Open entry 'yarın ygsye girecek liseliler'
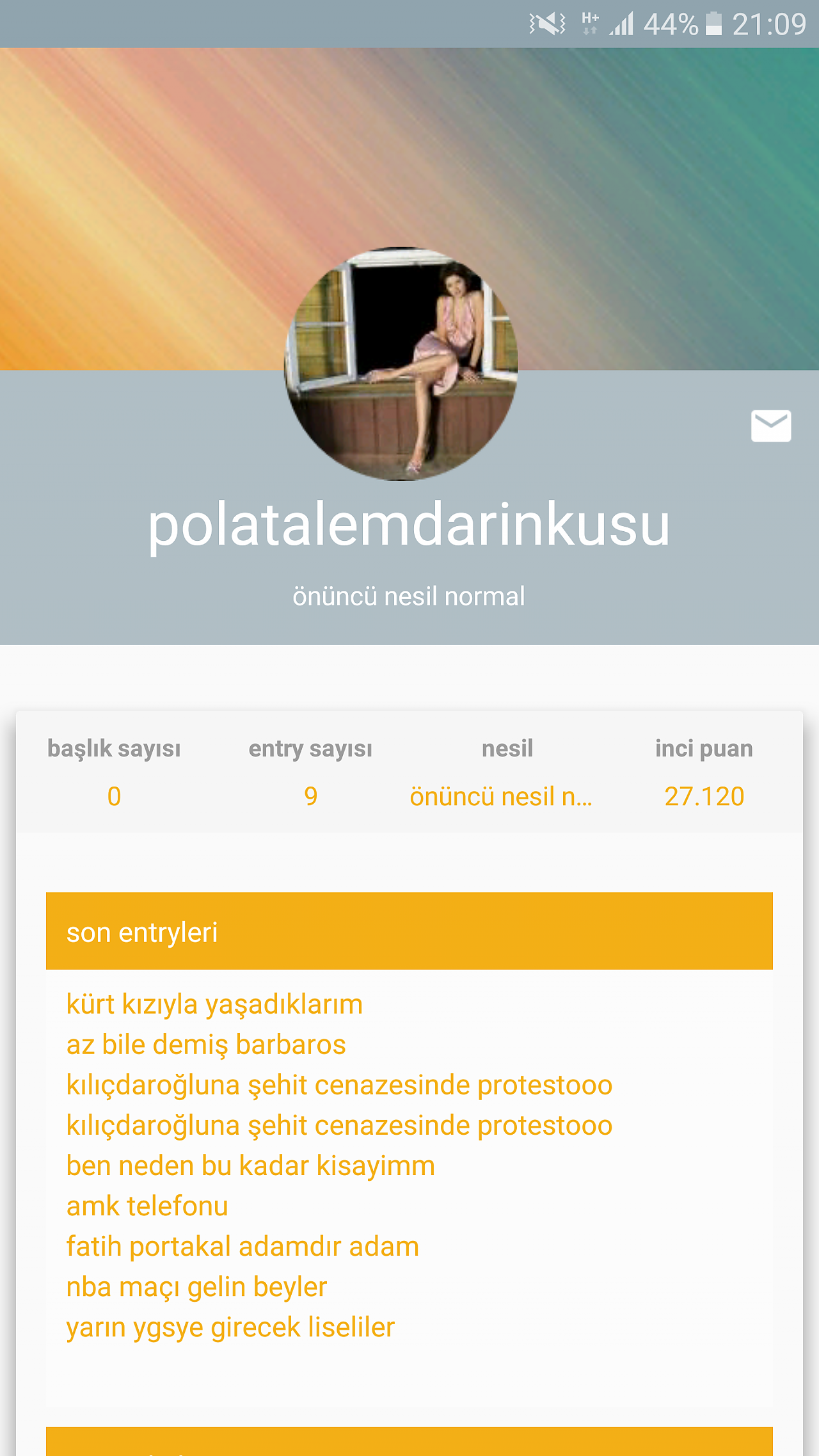 tap(230, 1327)
